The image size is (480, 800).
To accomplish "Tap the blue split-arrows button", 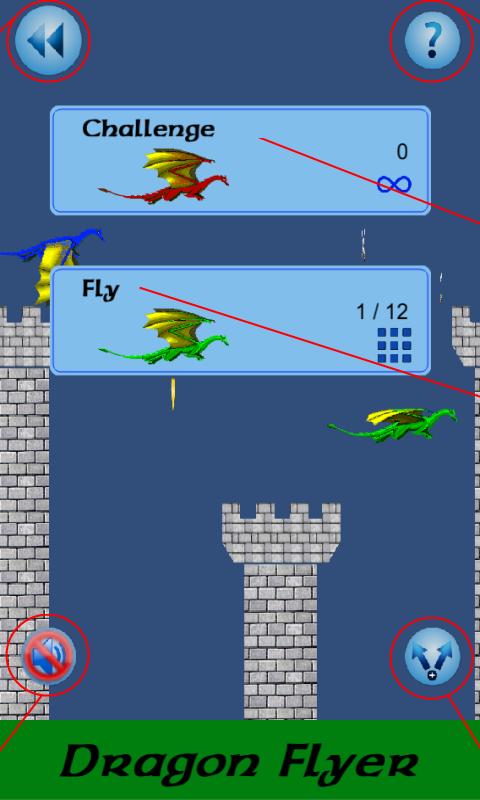I will (432, 656).
